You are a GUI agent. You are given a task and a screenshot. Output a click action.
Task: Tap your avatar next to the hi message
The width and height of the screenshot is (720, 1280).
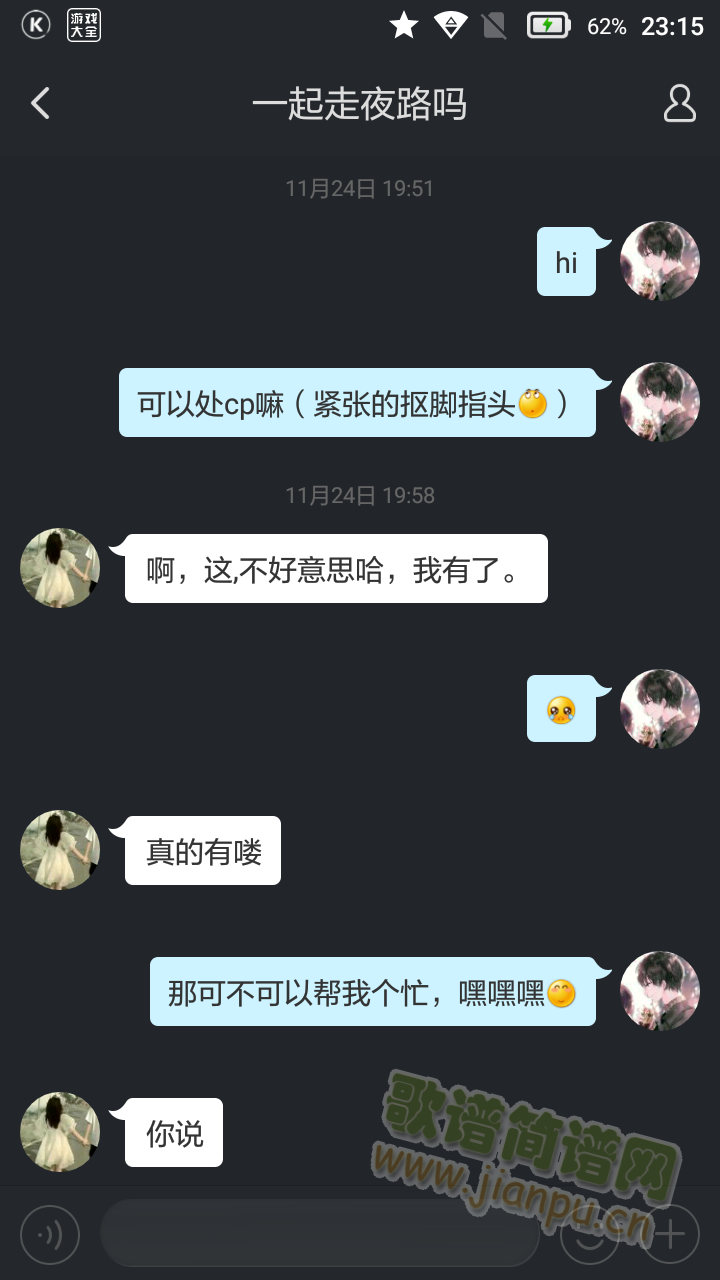660,261
